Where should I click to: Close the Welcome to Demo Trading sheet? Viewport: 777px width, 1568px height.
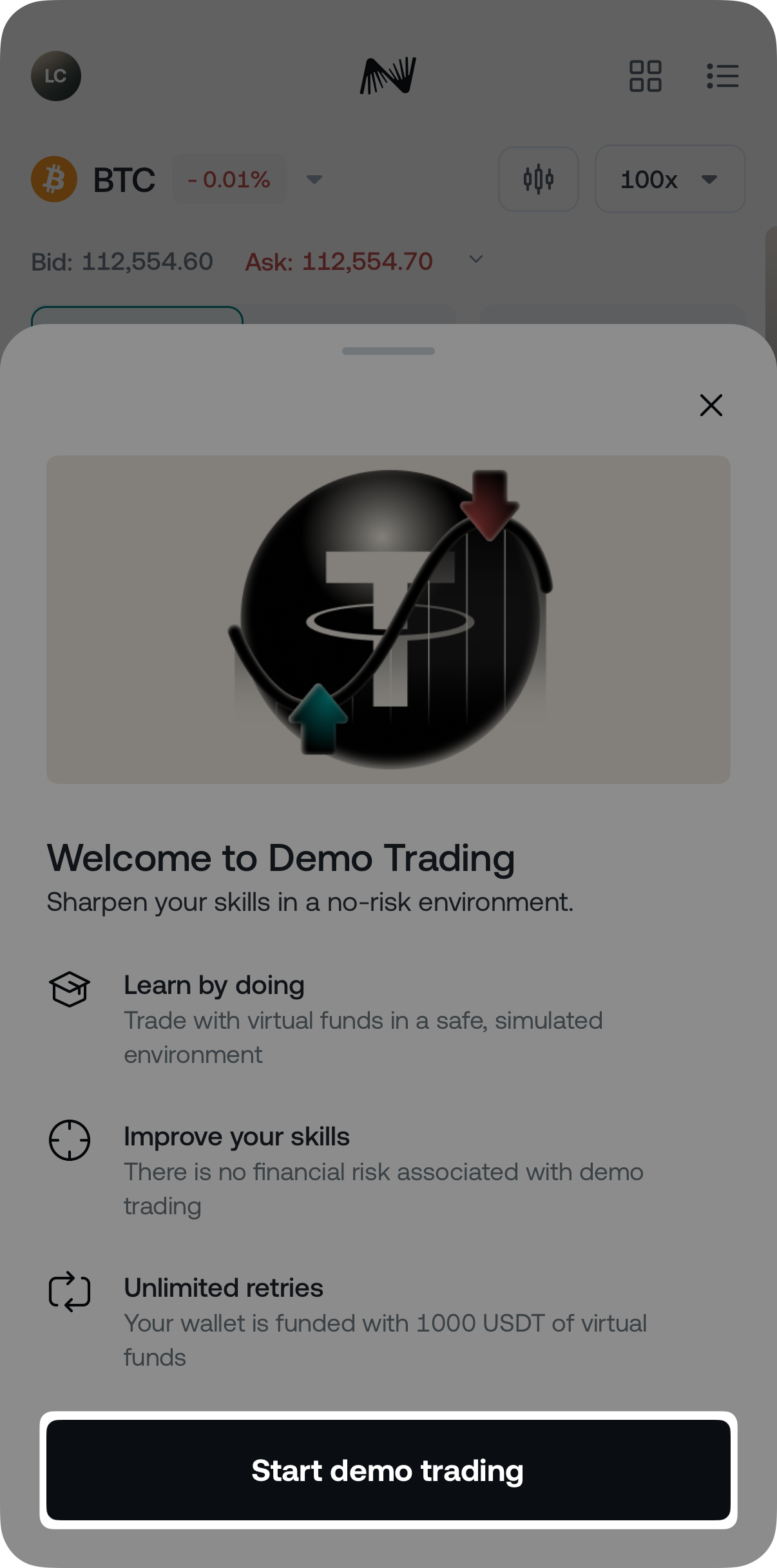coord(711,405)
